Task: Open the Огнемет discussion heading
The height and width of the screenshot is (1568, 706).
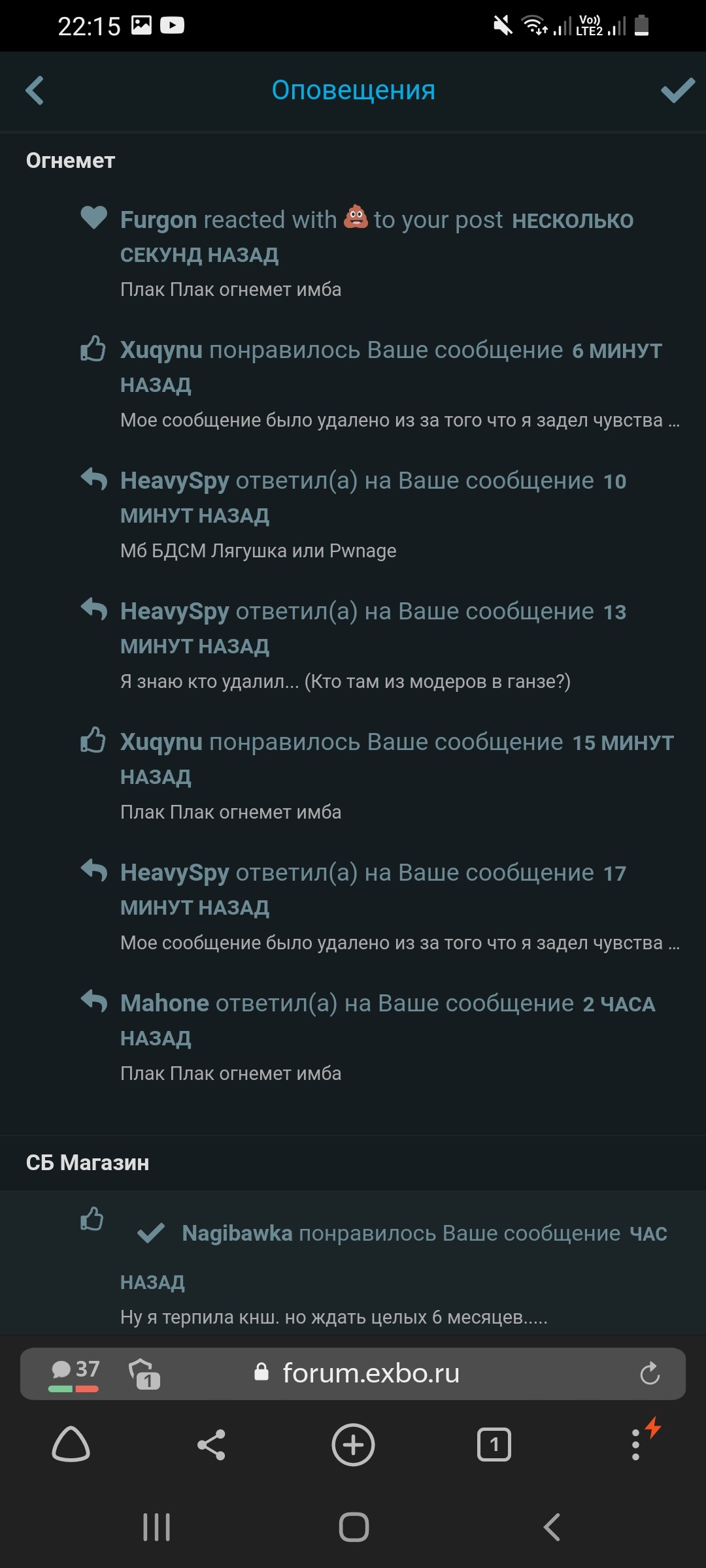Action: pos(71,161)
